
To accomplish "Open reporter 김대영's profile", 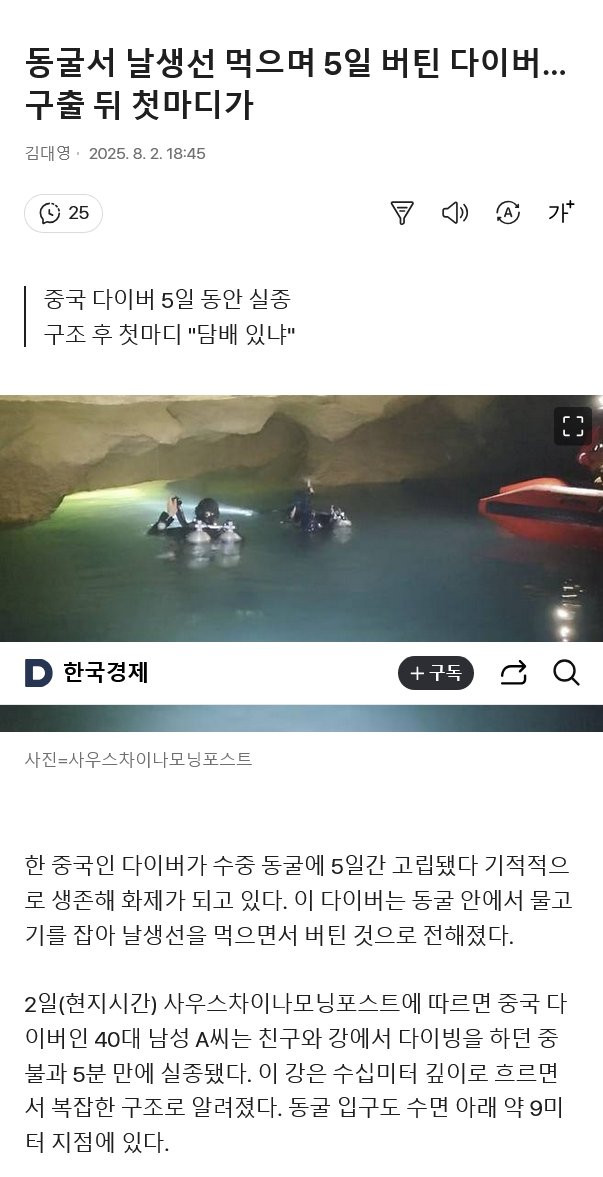I will click(x=47, y=153).
